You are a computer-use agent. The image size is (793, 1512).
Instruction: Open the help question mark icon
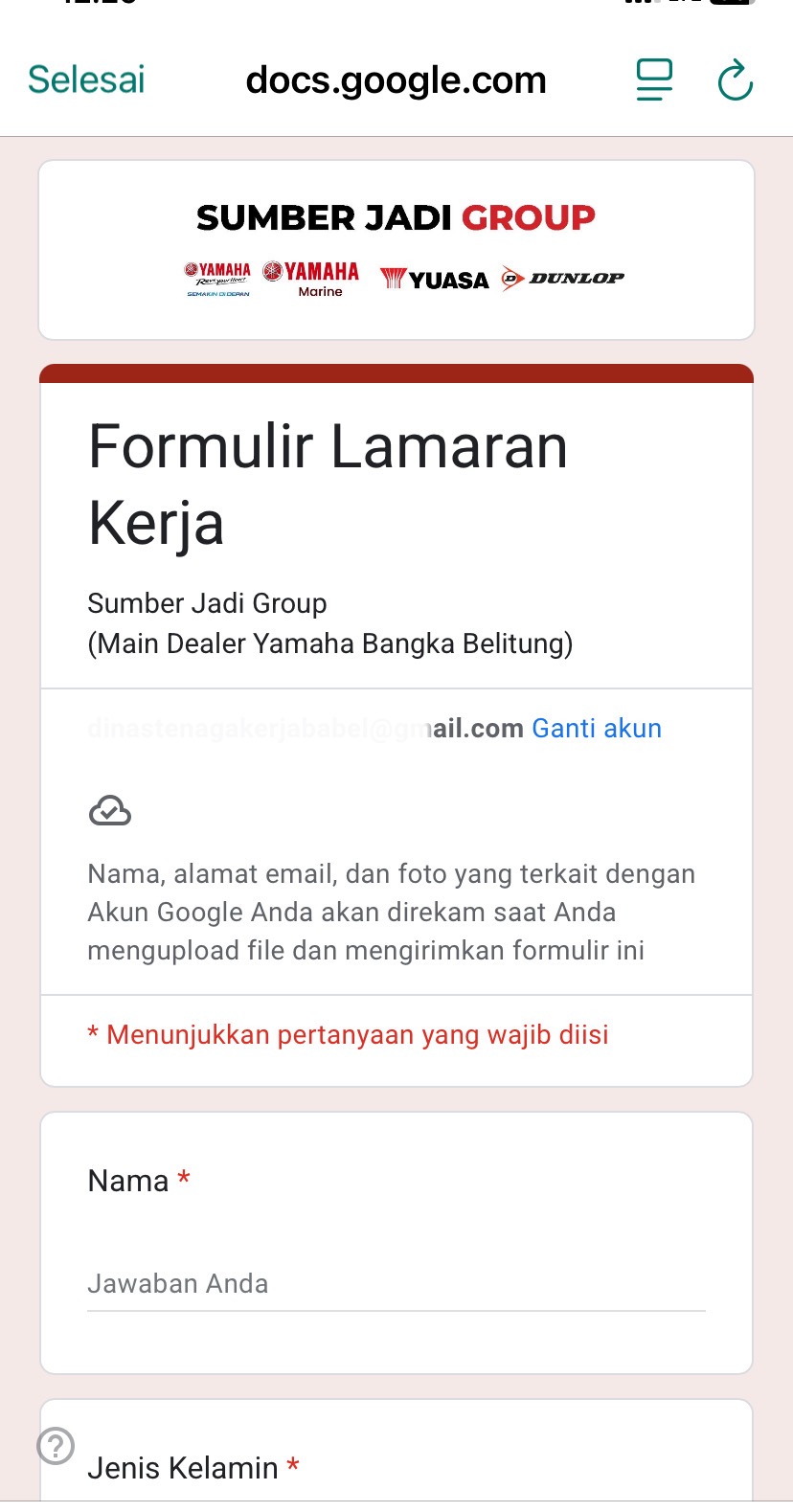[56, 1446]
